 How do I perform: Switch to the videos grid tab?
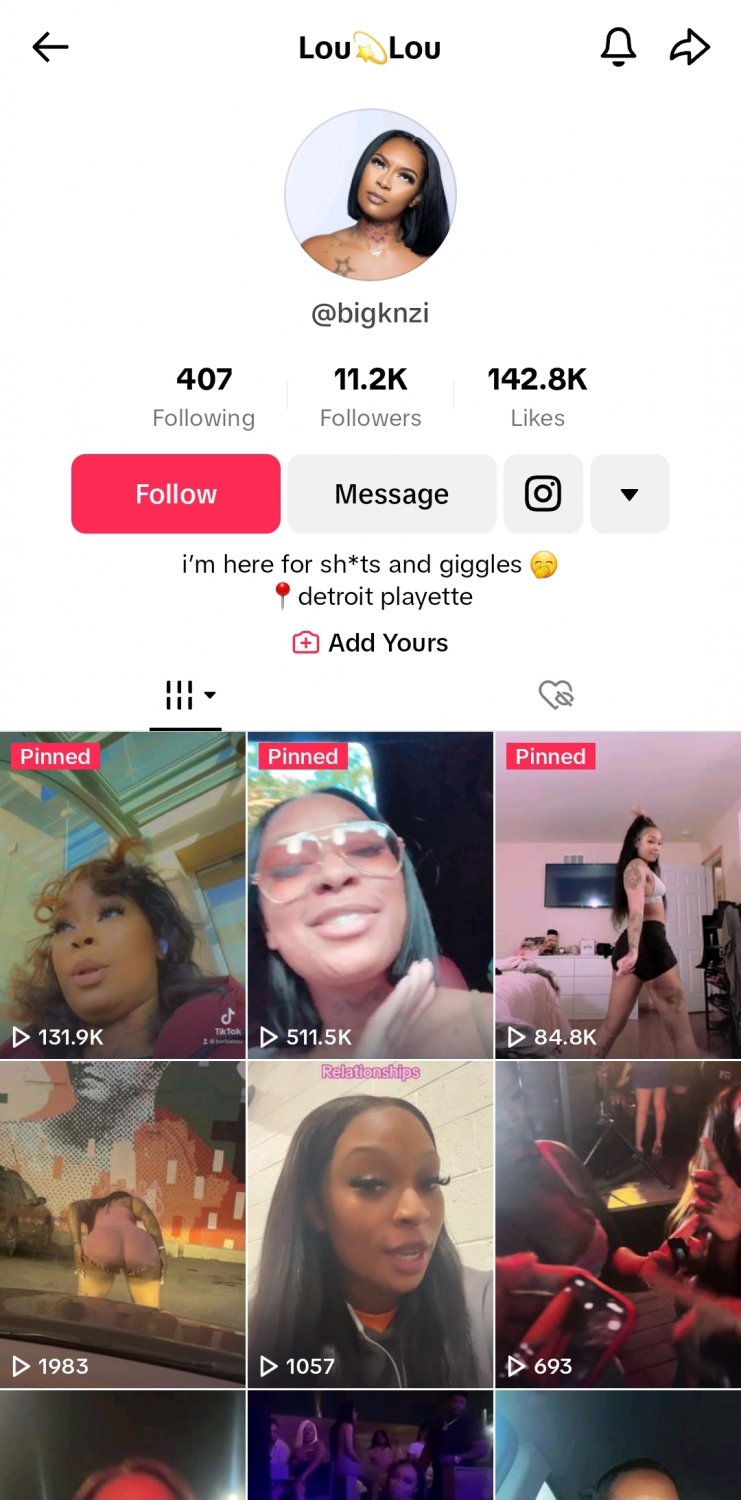pos(186,695)
